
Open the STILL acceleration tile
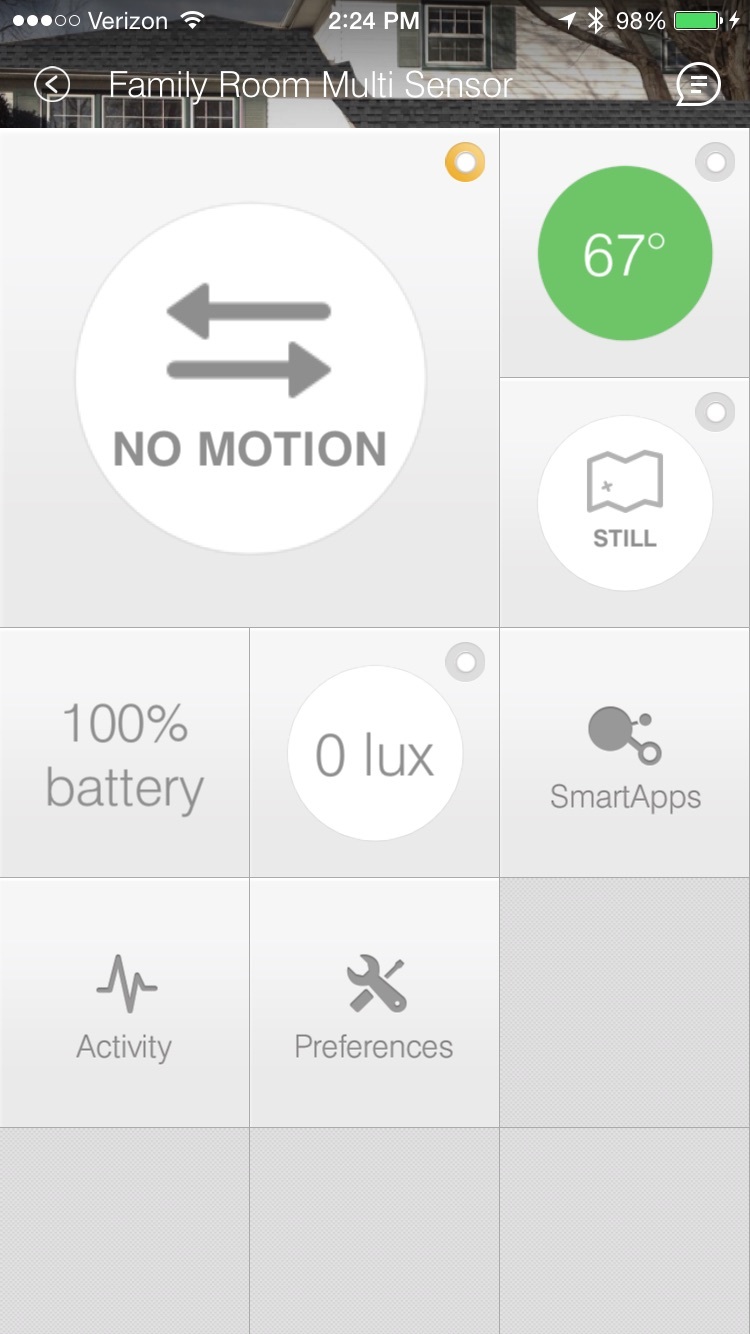(625, 504)
